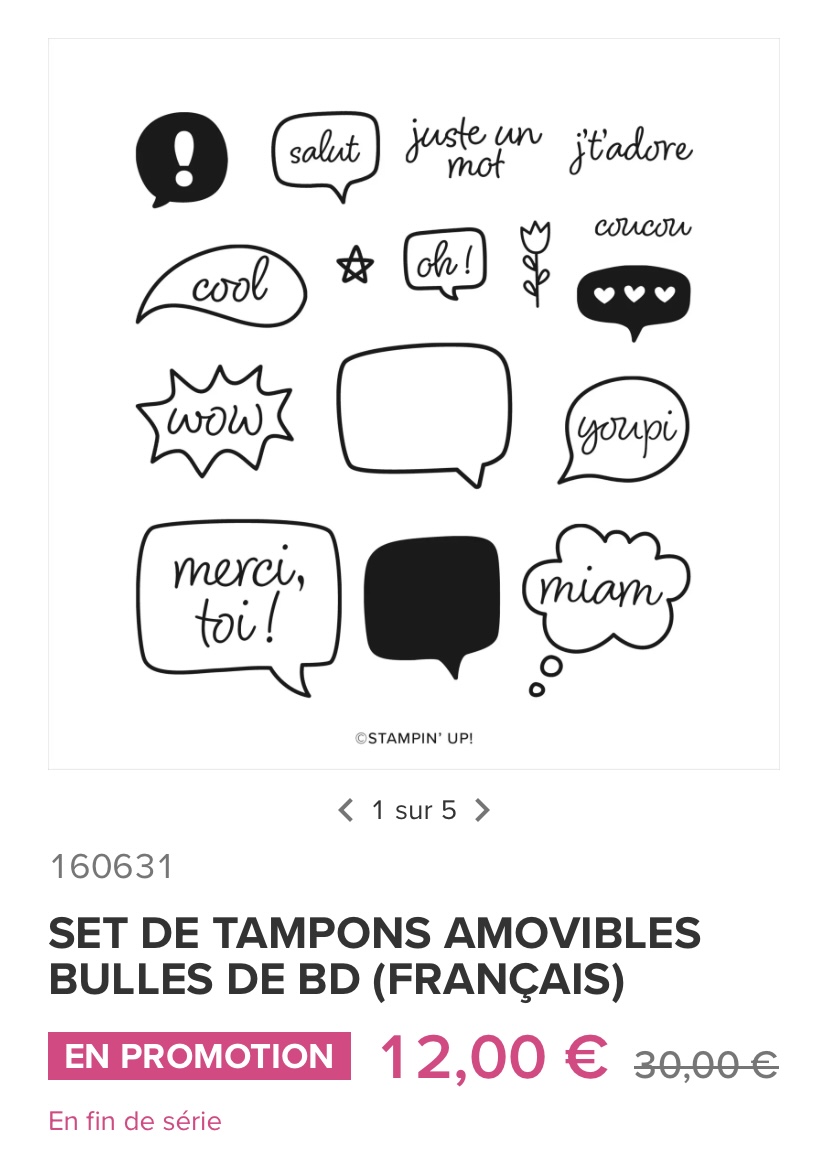Screen dimensions: 828x1171
Task: Go to the previous product image
Action: click(346, 810)
